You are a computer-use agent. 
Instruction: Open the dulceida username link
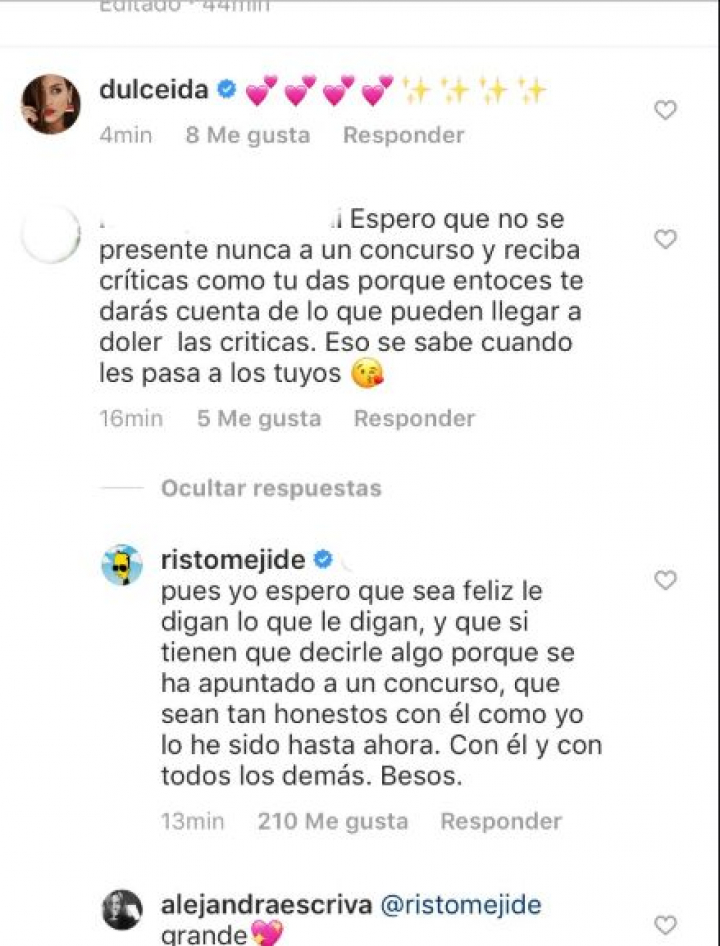(x=153, y=90)
